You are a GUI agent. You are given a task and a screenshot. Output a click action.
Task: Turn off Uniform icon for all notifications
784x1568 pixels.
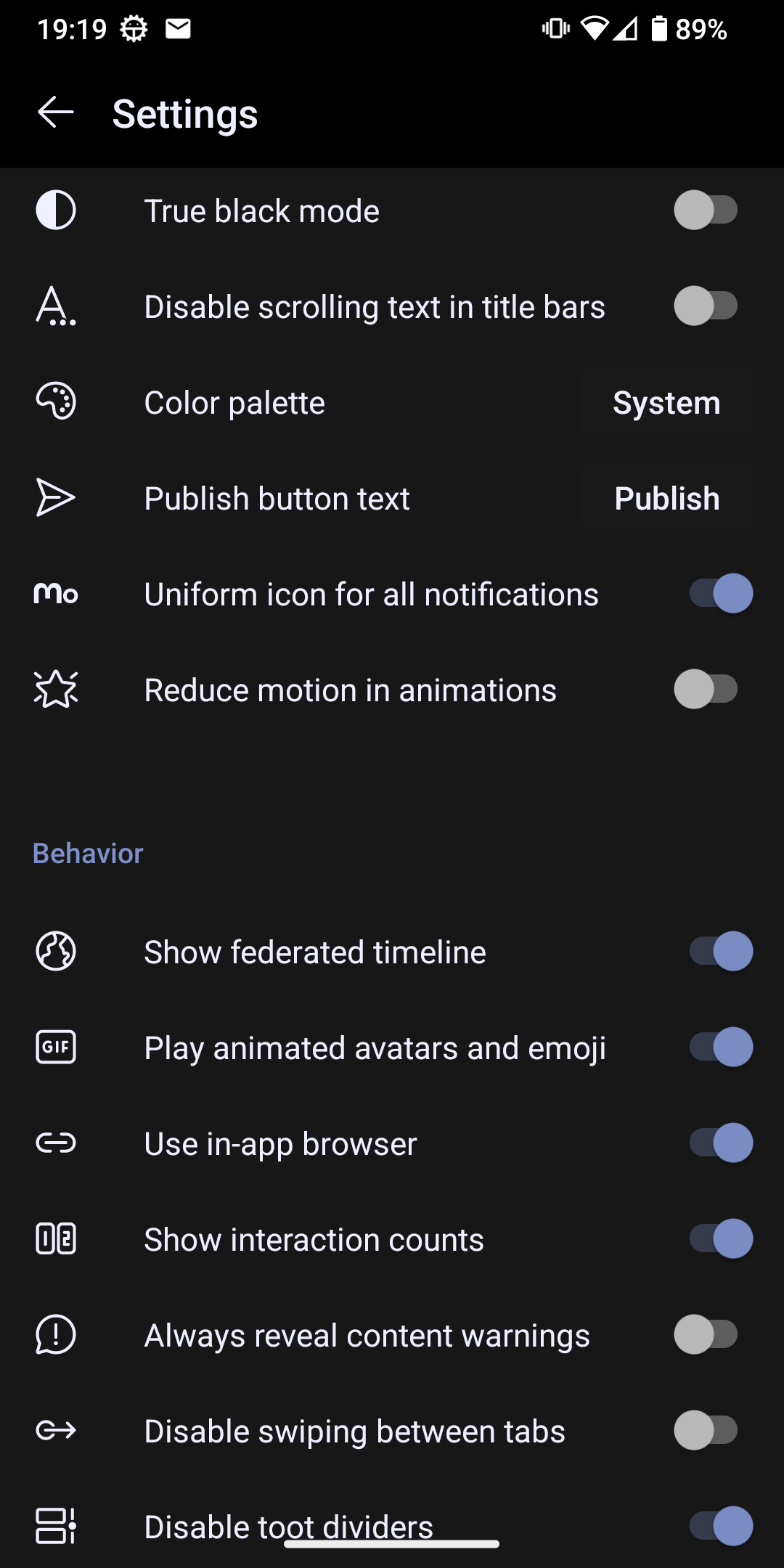tap(720, 594)
